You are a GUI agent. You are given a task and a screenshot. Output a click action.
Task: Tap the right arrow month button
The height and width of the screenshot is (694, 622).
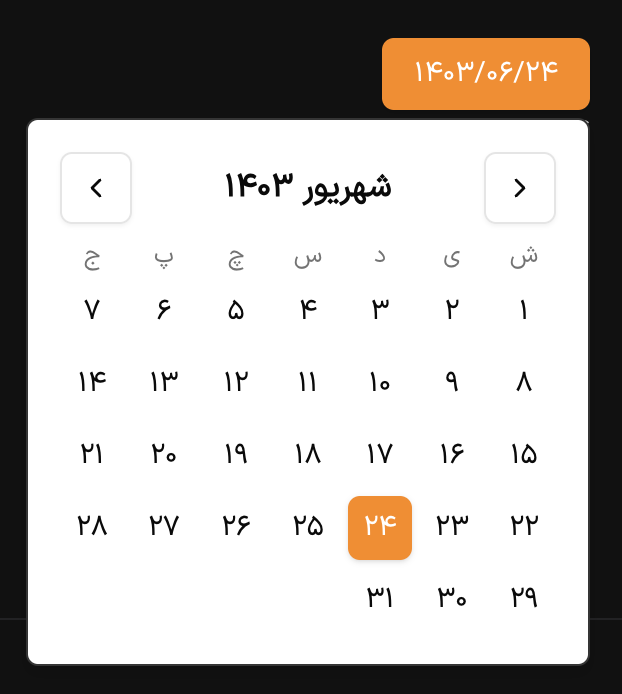pos(520,188)
